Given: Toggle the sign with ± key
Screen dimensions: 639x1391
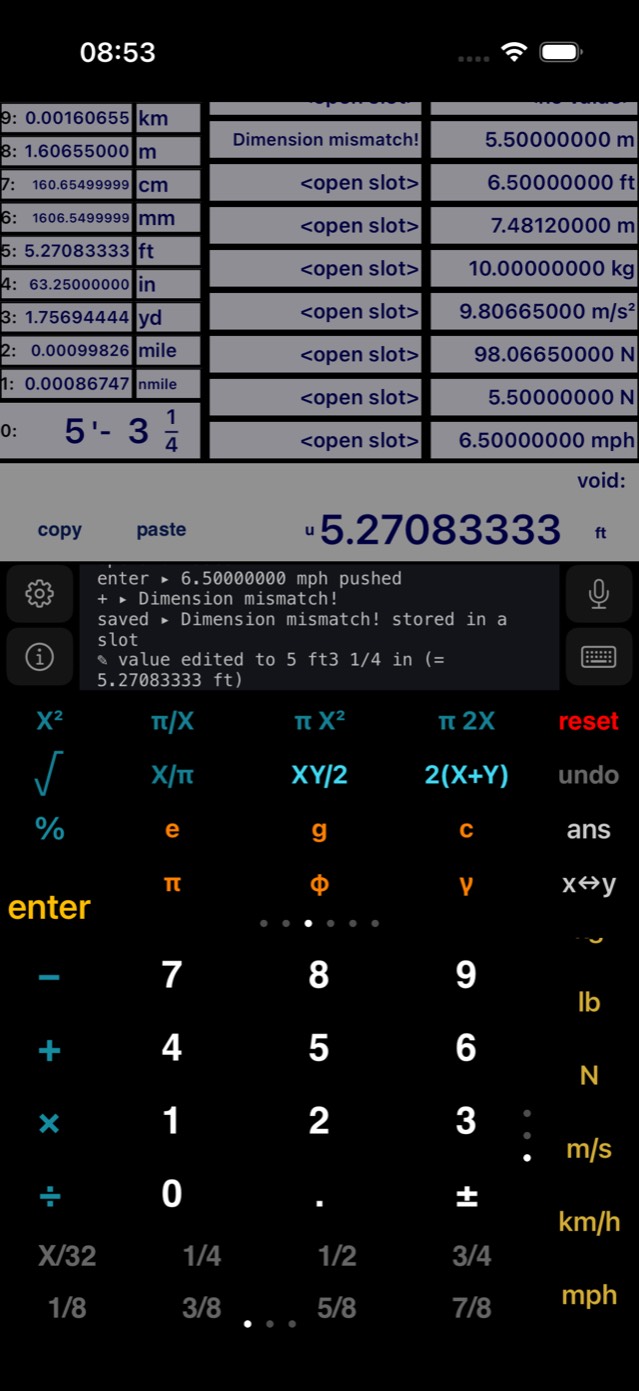Looking at the screenshot, I should 466,1195.
